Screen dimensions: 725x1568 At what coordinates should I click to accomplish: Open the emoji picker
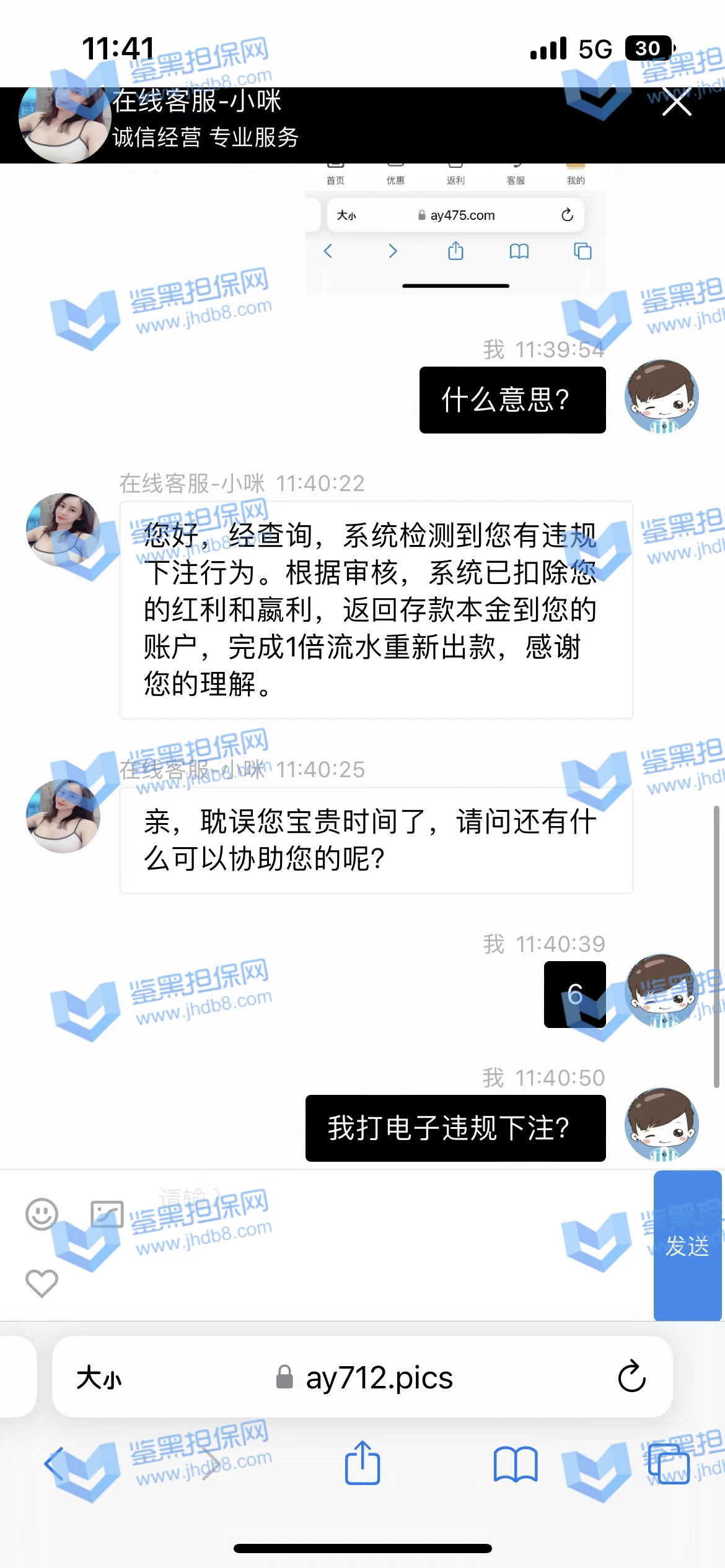42,1214
